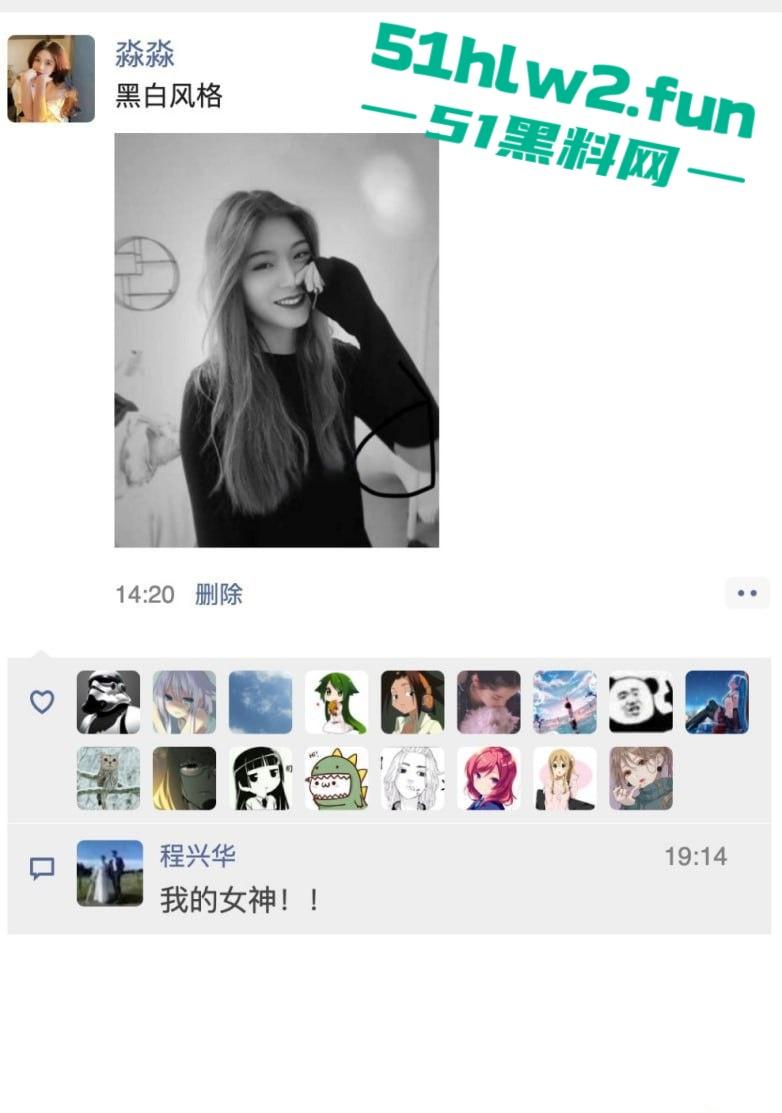Click the black-and-white cartoon girl avatar
This screenshot has height=1113, width=782.
[260, 778]
